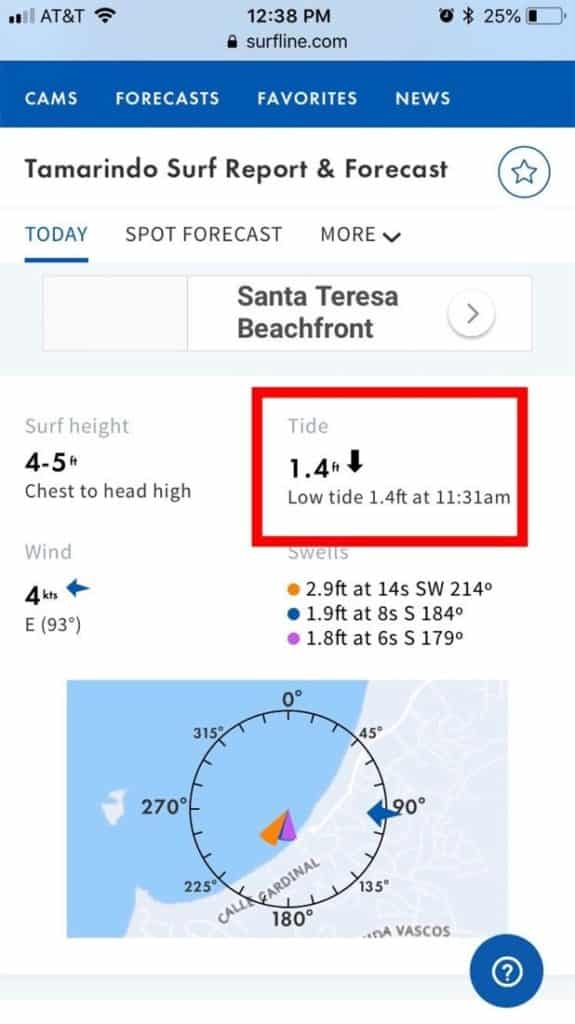This screenshot has height=1024, width=575.
Task: Open the Cams section
Action: pos(51,99)
